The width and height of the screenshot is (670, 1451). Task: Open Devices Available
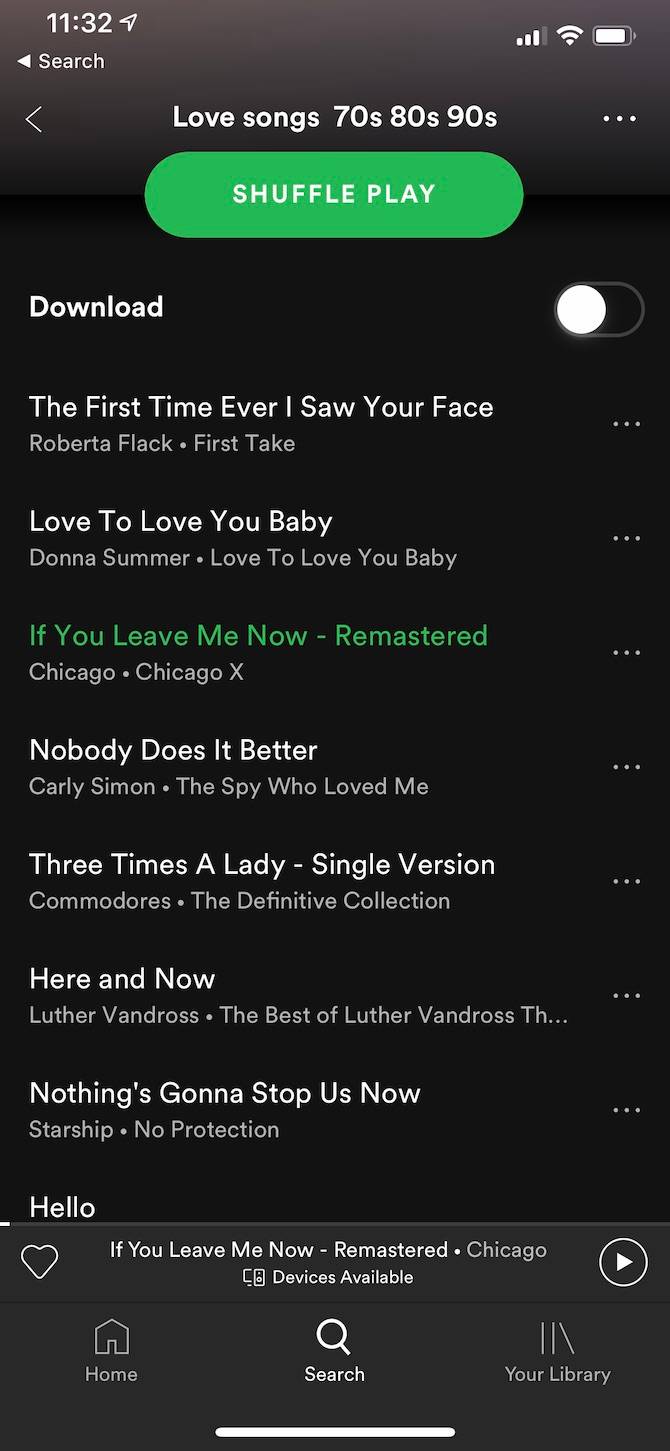[x=328, y=1277]
